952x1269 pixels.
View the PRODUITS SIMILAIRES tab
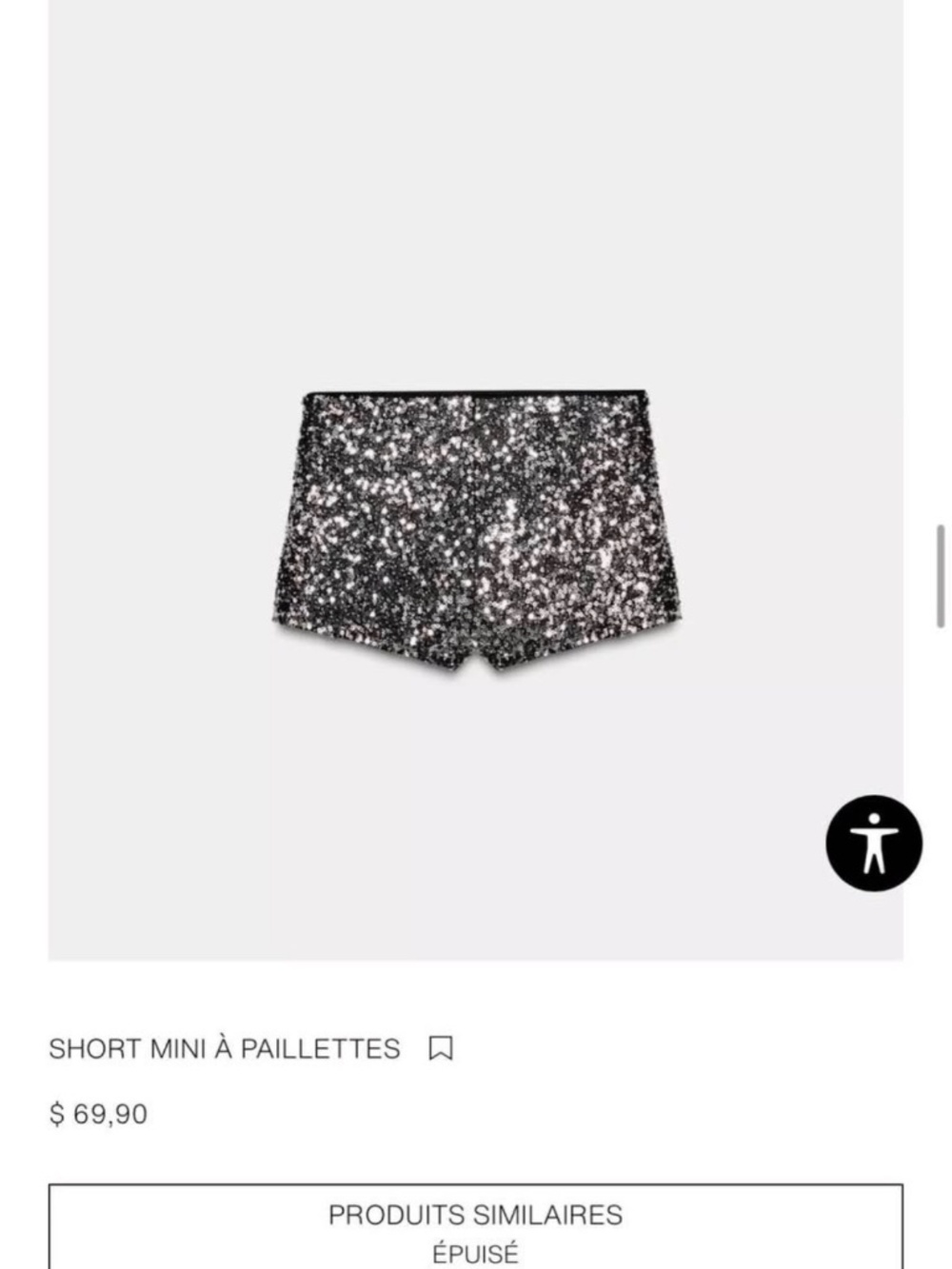pos(475,1215)
